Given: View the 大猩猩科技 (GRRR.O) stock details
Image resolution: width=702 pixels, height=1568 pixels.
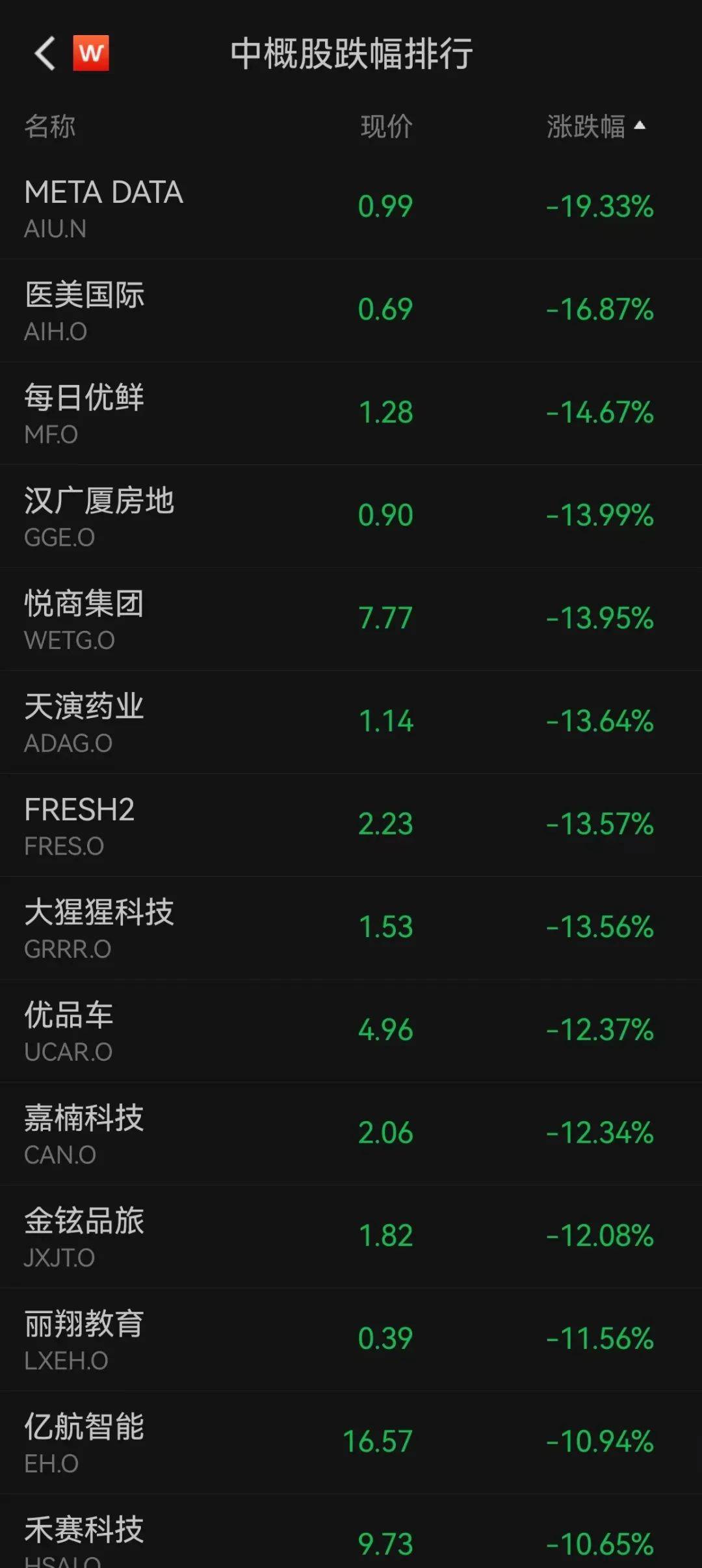Looking at the screenshot, I should 351,927.
